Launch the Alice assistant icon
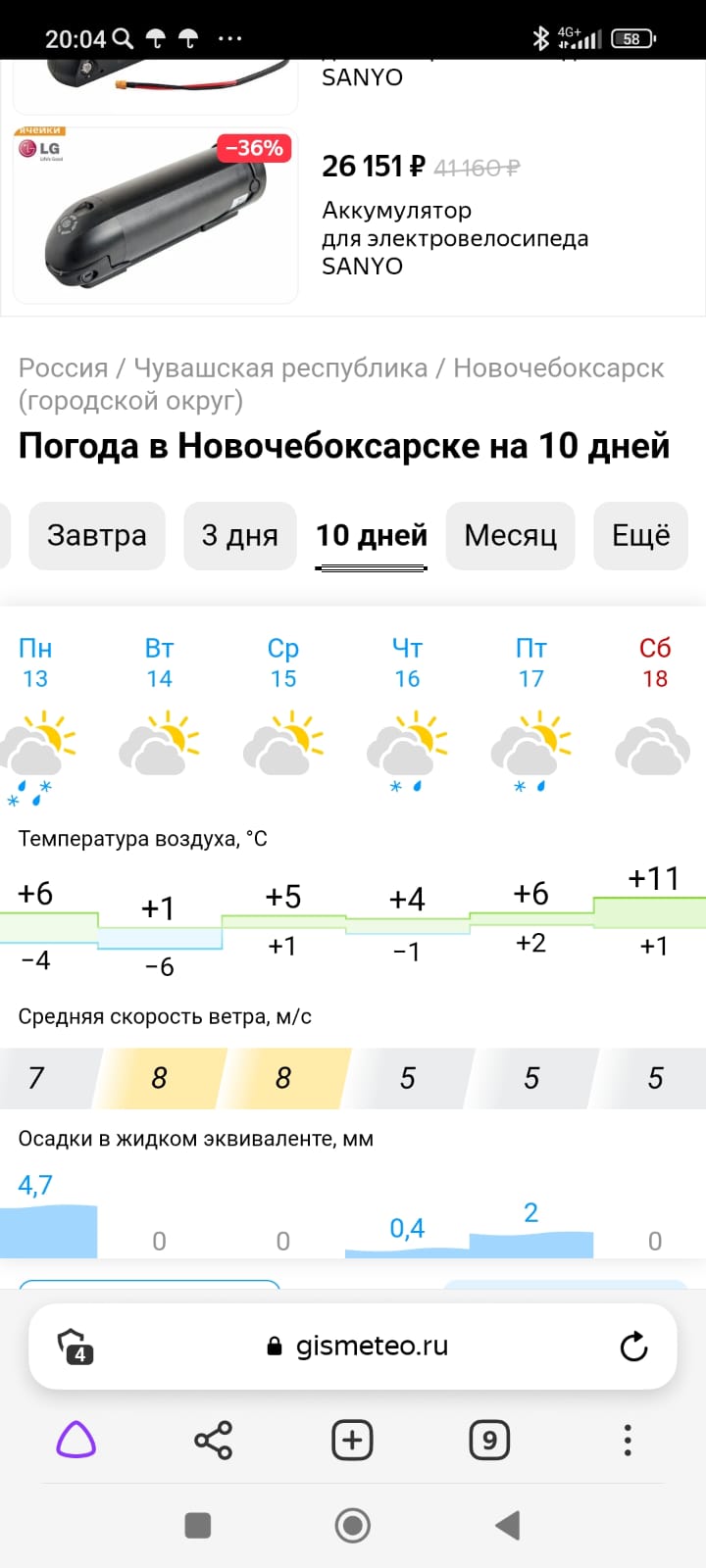The image size is (706, 1568). click(76, 1440)
